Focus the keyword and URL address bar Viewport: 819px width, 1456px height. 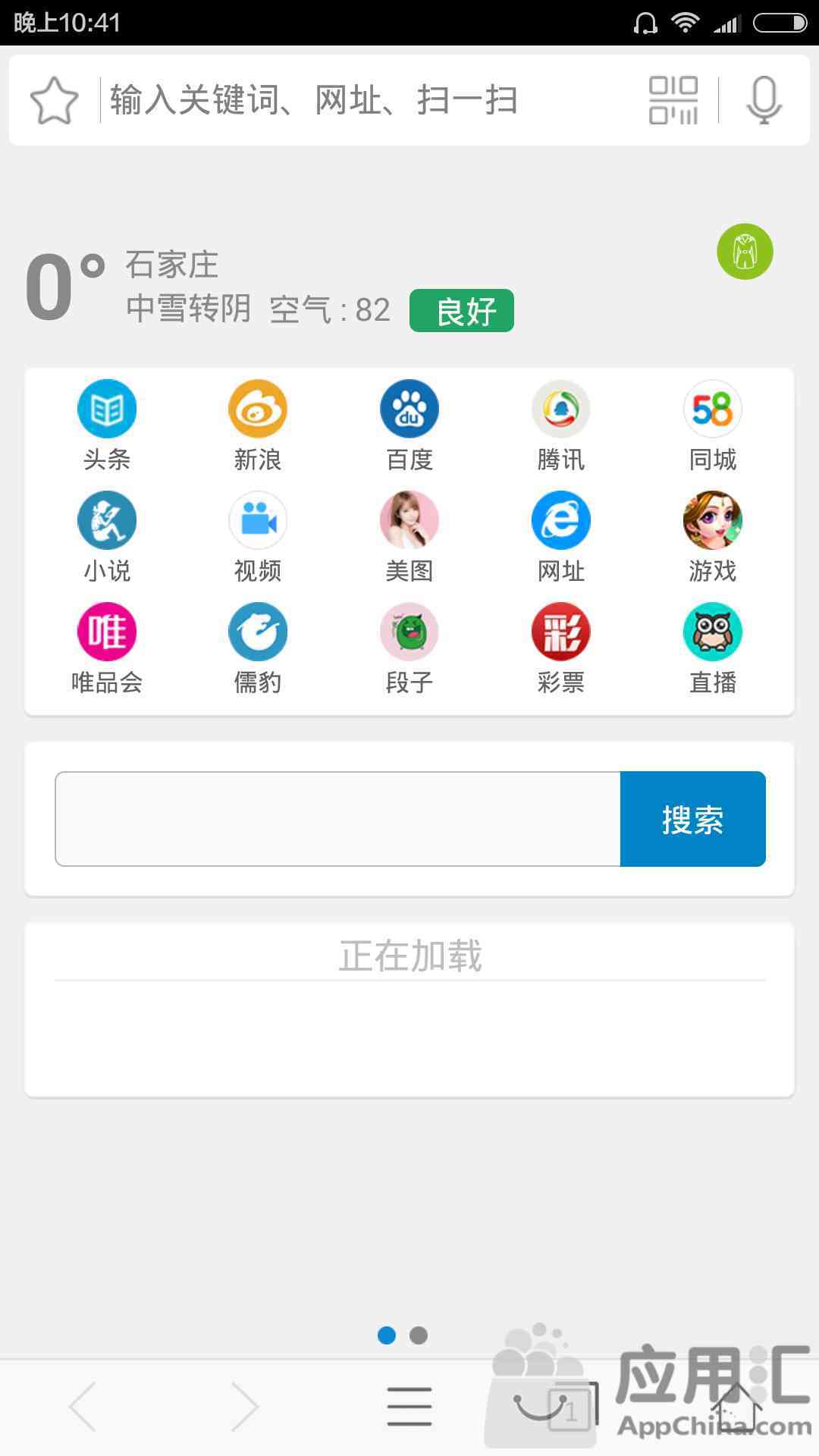(x=364, y=100)
